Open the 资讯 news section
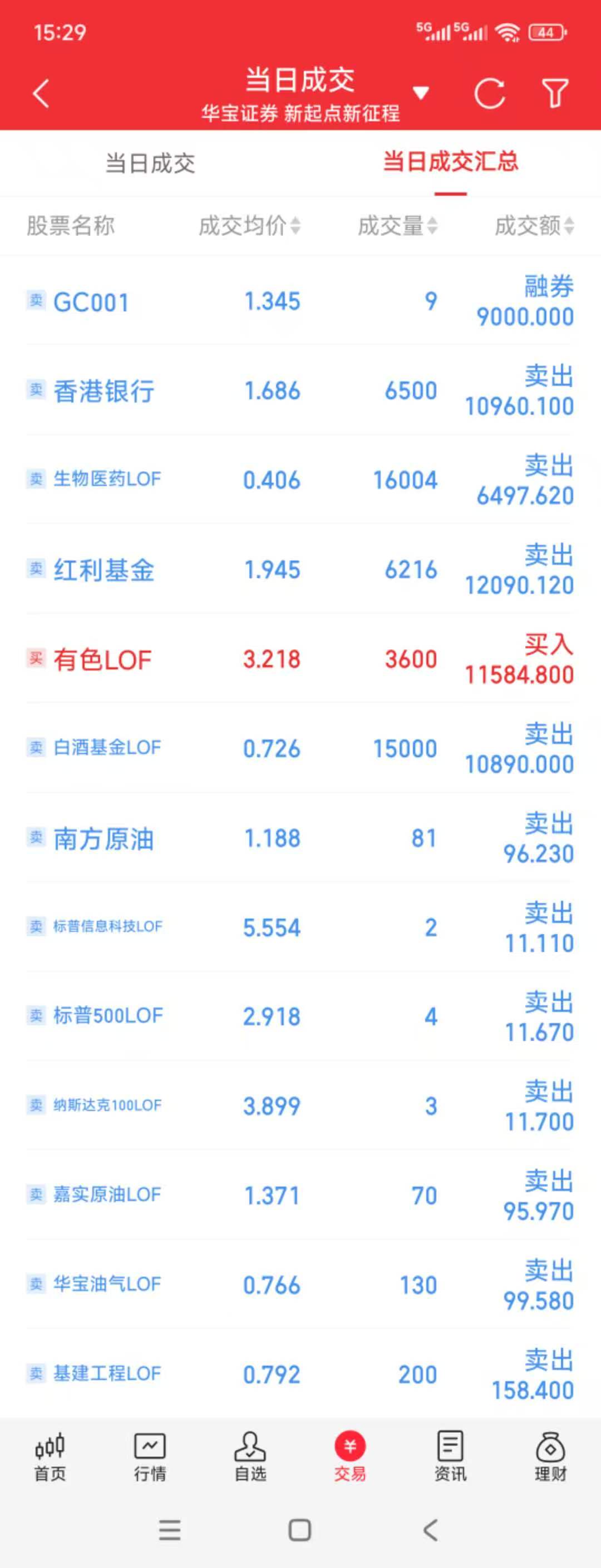This screenshot has width=601, height=1568. 450,1458
